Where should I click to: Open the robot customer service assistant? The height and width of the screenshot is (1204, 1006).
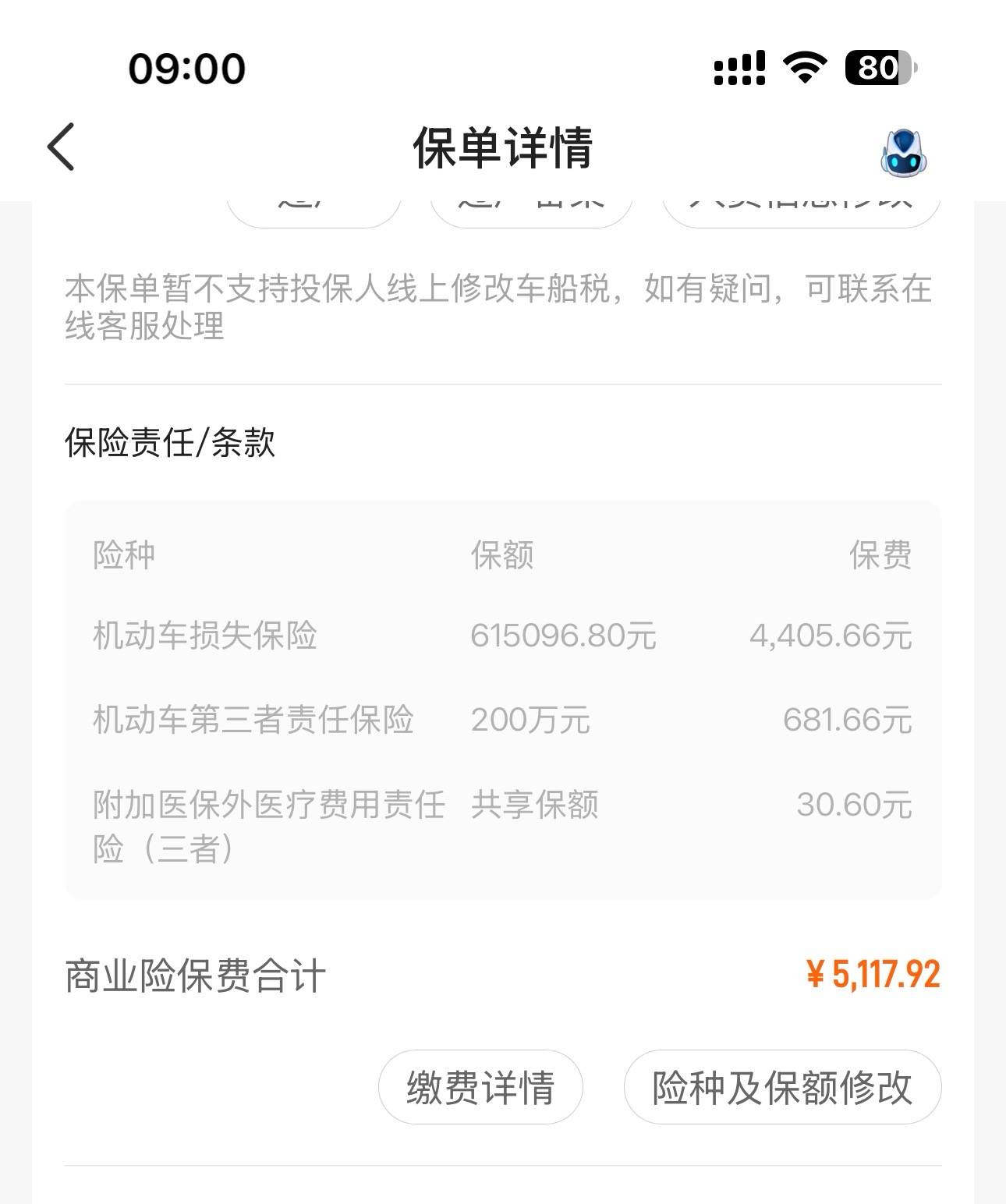[903, 153]
